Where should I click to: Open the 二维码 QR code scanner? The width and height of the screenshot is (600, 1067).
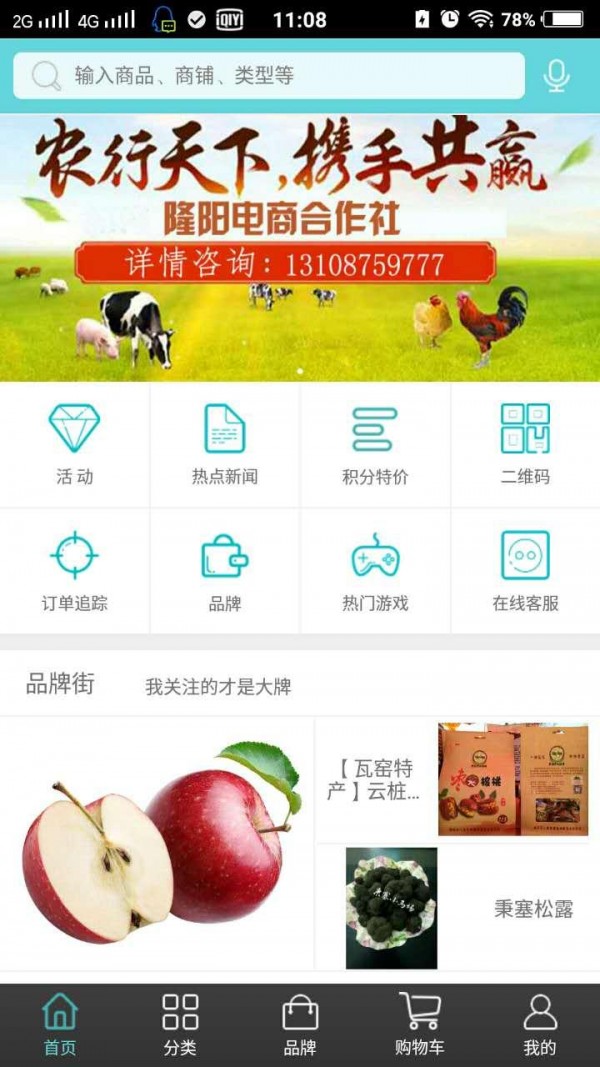[x=525, y=443]
